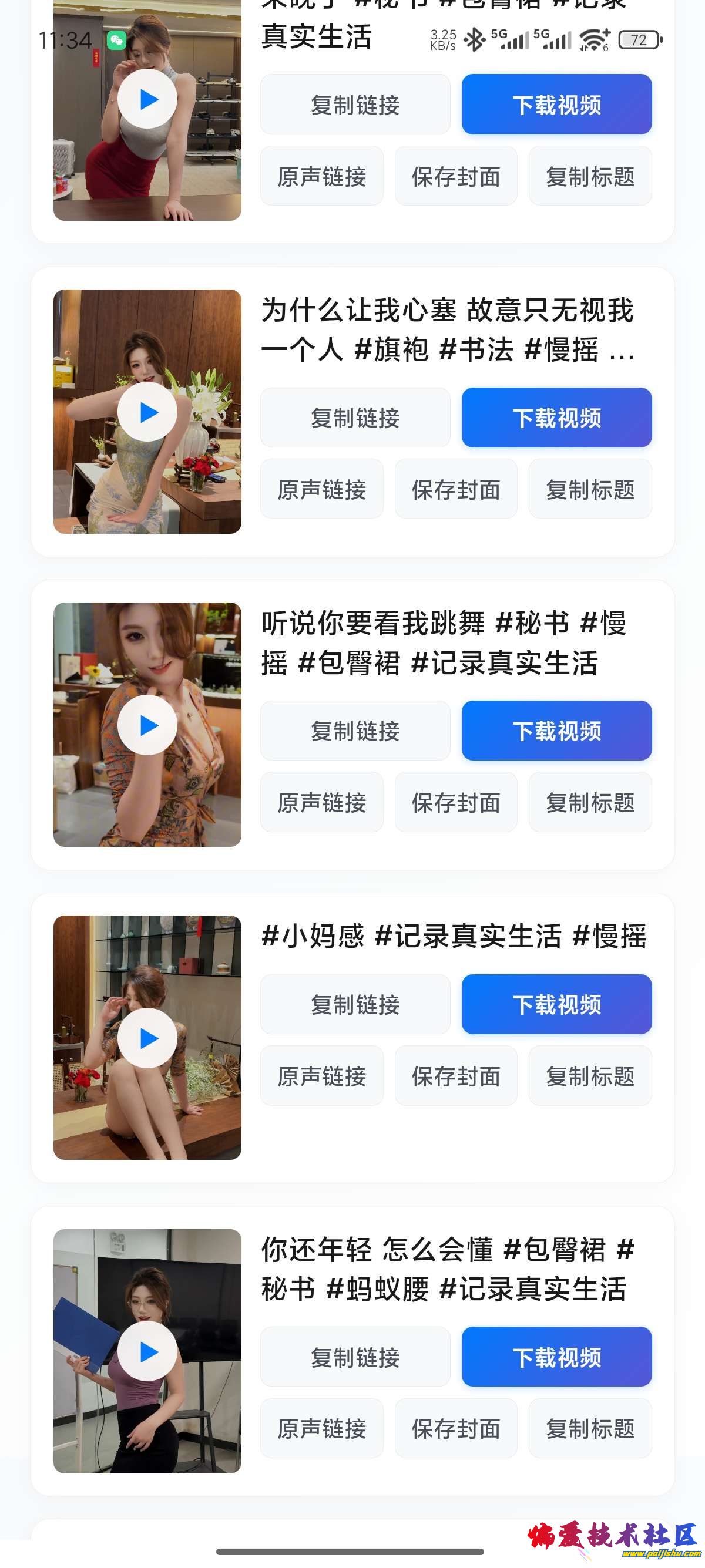Download the #小妈感 video
The image size is (705, 1568).
(x=556, y=1004)
